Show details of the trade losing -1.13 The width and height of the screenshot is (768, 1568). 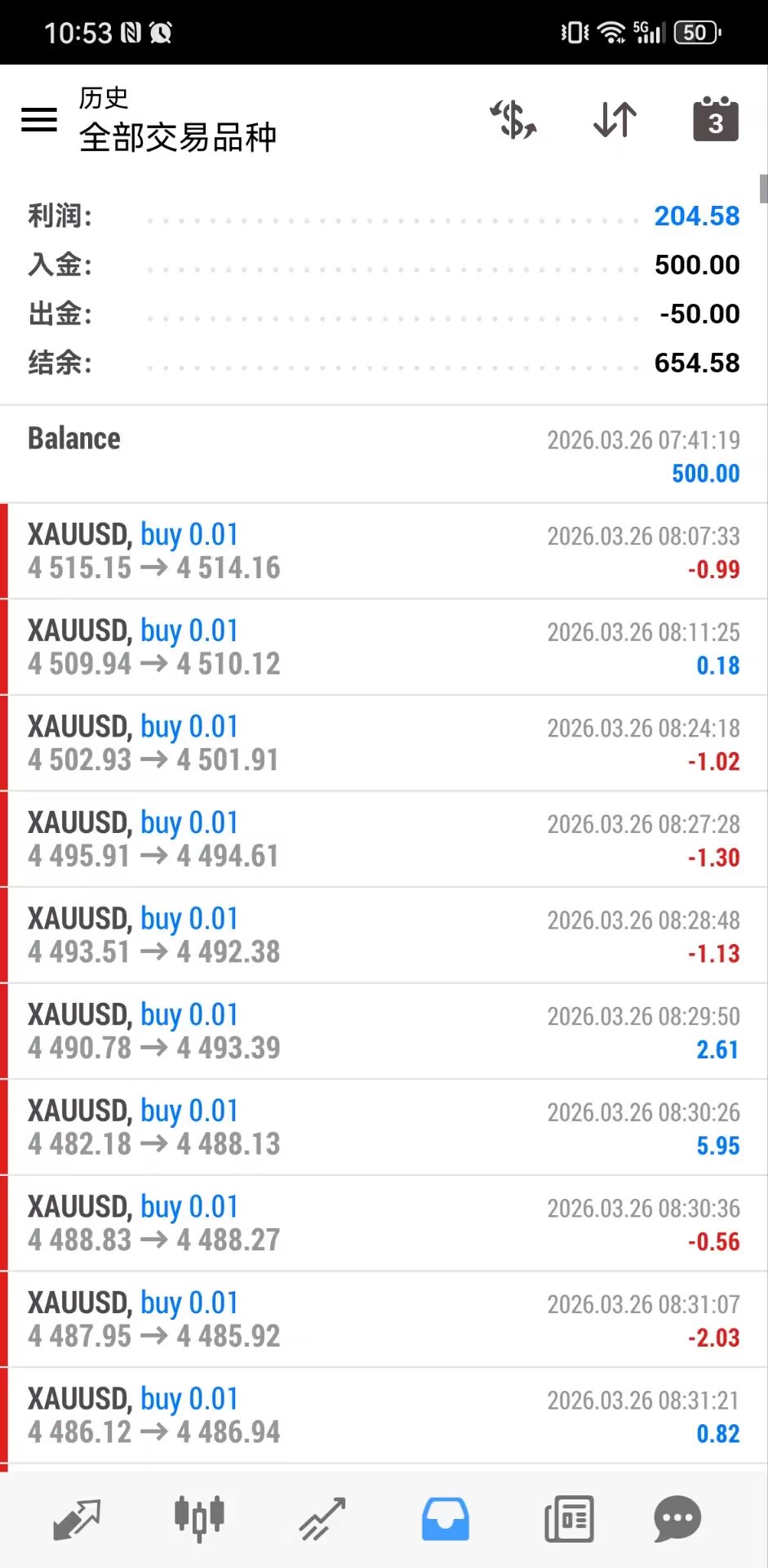(384, 935)
